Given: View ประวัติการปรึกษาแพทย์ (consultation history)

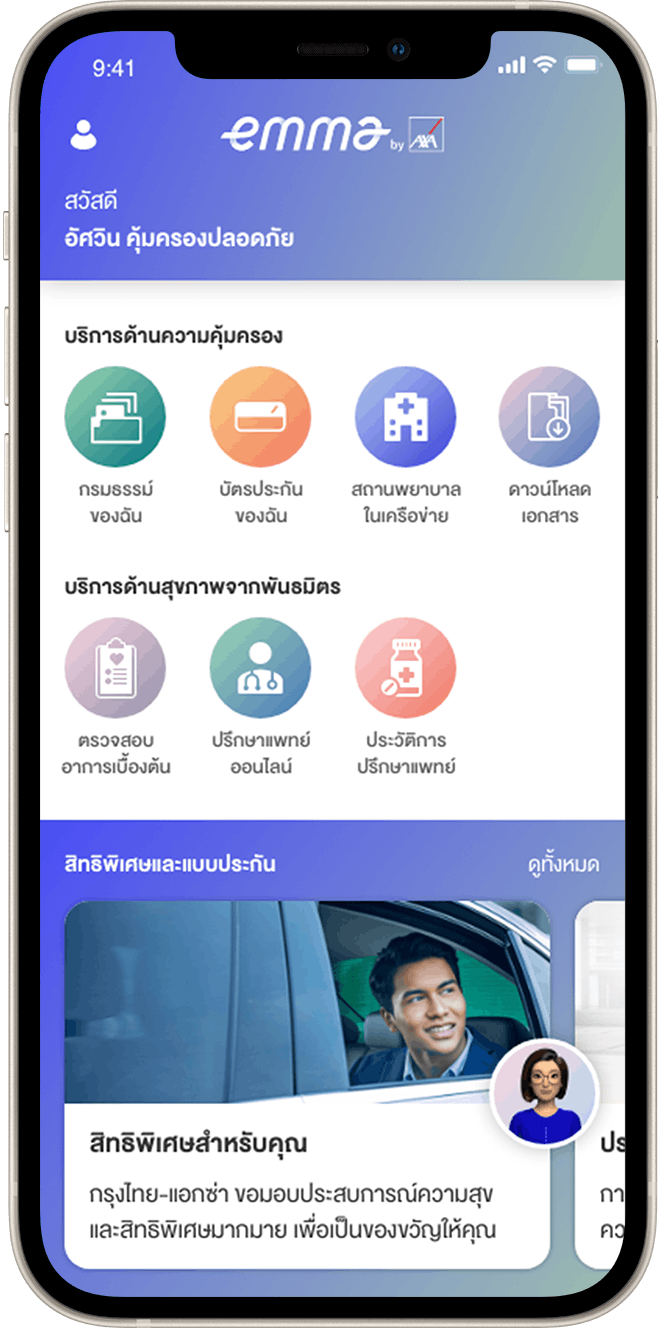Looking at the screenshot, I should coord(405,668).
